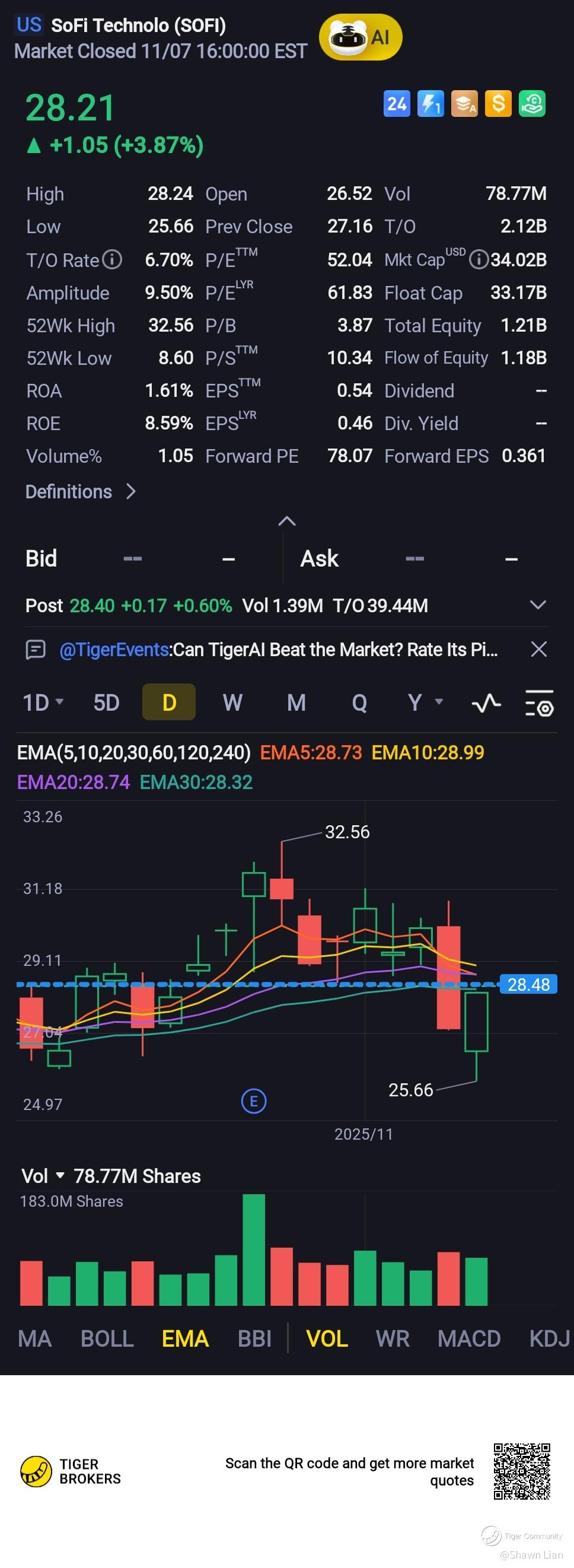The width and height of the screenshot is (574, 1568).
Task: Open the chart indicator waveform icon
Action: (486, 703)
